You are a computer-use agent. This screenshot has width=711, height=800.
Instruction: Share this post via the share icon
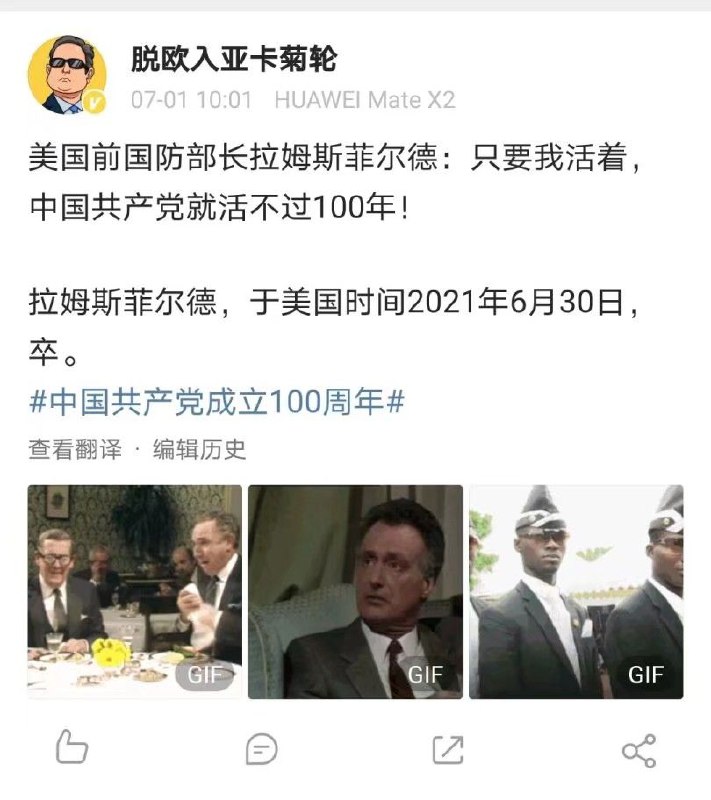click(638, 749)
